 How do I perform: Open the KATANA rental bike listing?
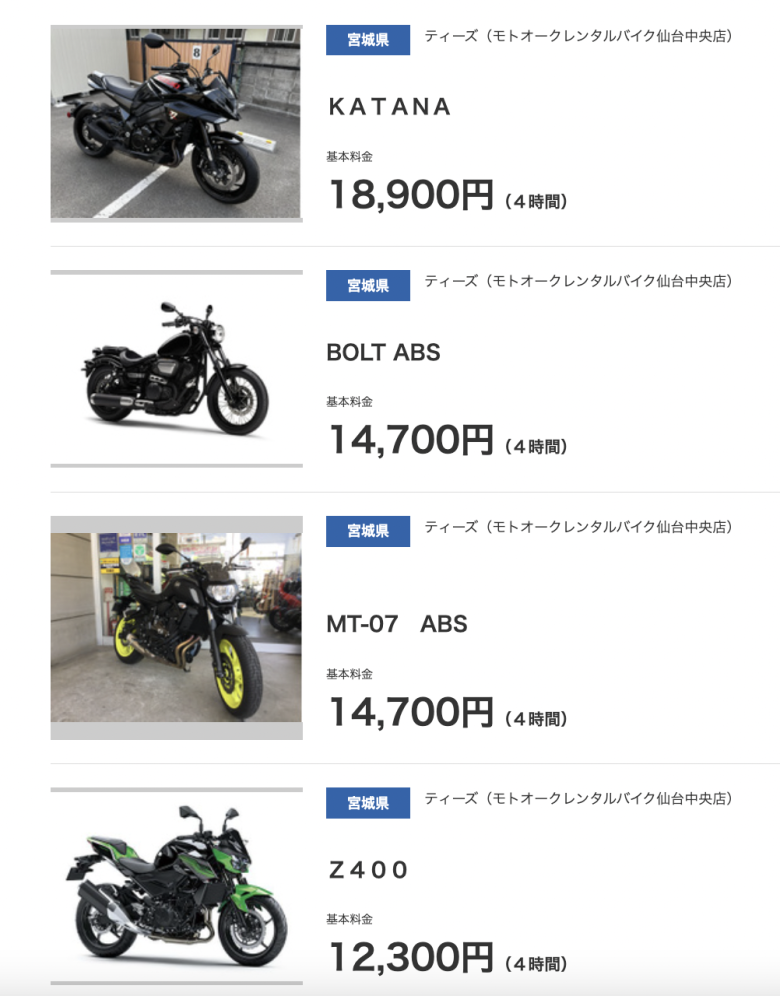389,107
